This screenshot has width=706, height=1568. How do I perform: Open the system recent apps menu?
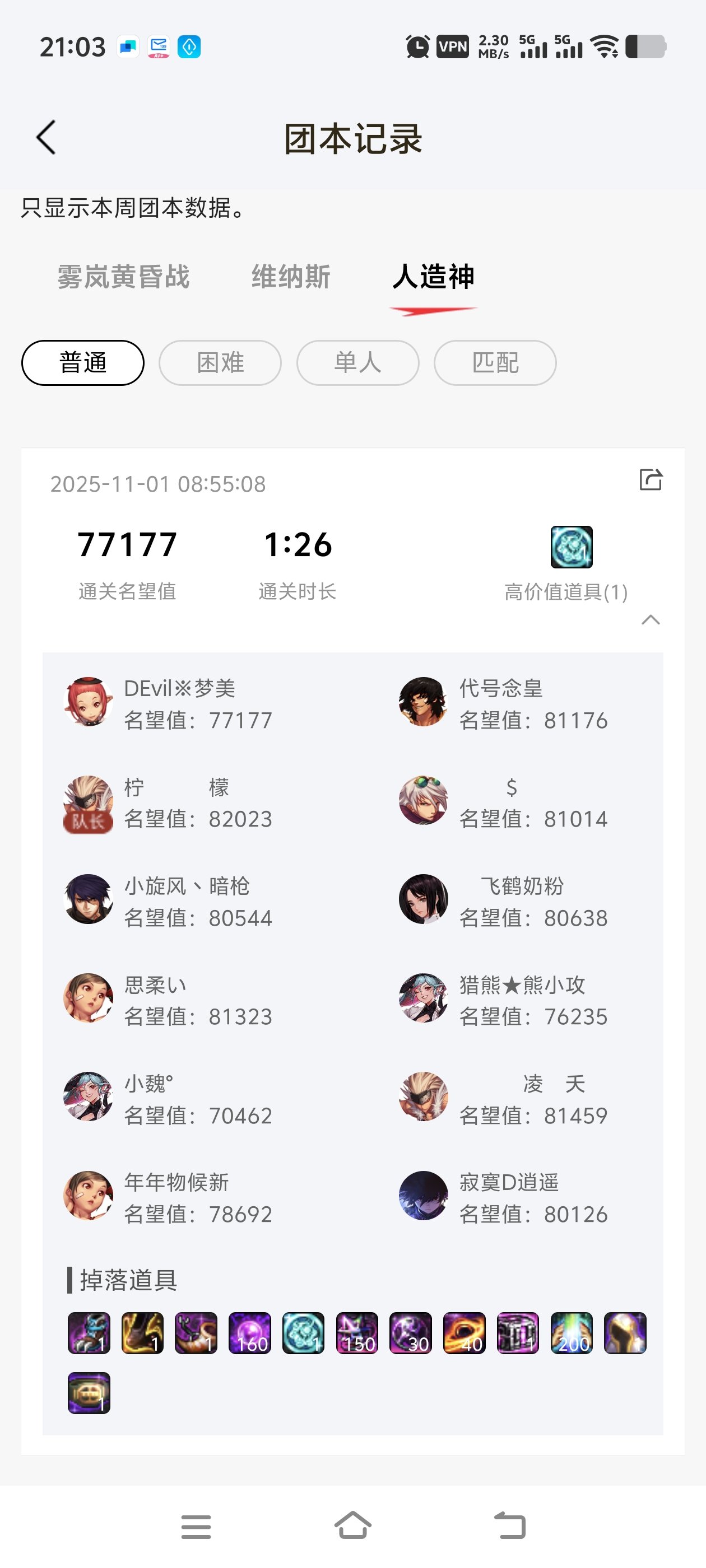(196, 1527)
